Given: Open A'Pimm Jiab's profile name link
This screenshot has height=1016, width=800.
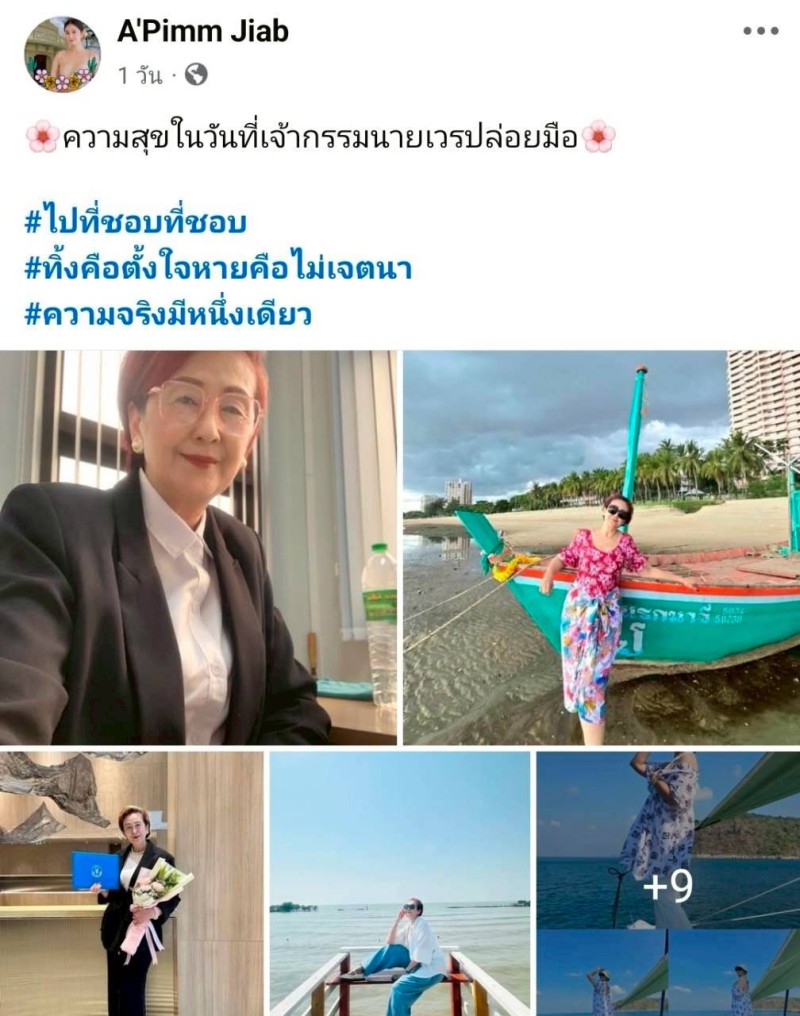Looking at the screenshot, I should click(203, 31).
